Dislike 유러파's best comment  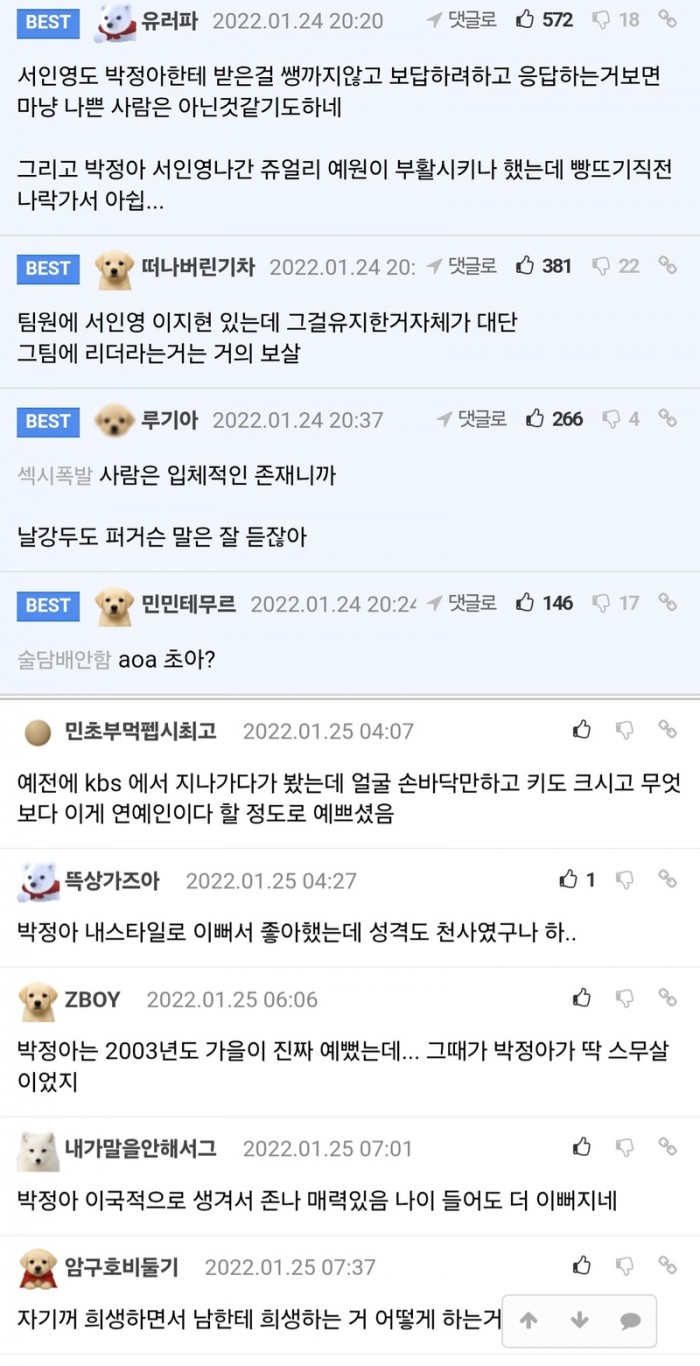(x=601, y=19)
